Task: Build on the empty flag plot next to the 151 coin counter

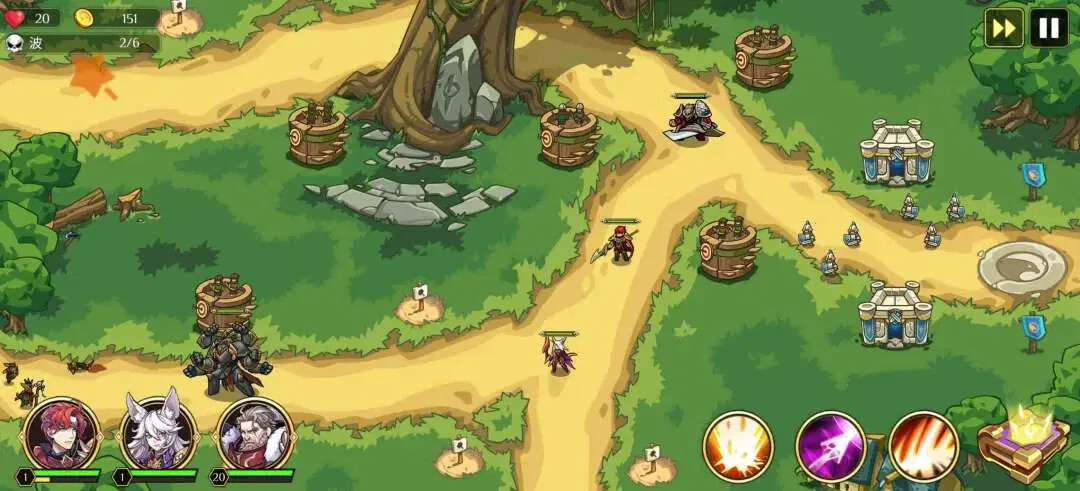Action: pos(180,19)
